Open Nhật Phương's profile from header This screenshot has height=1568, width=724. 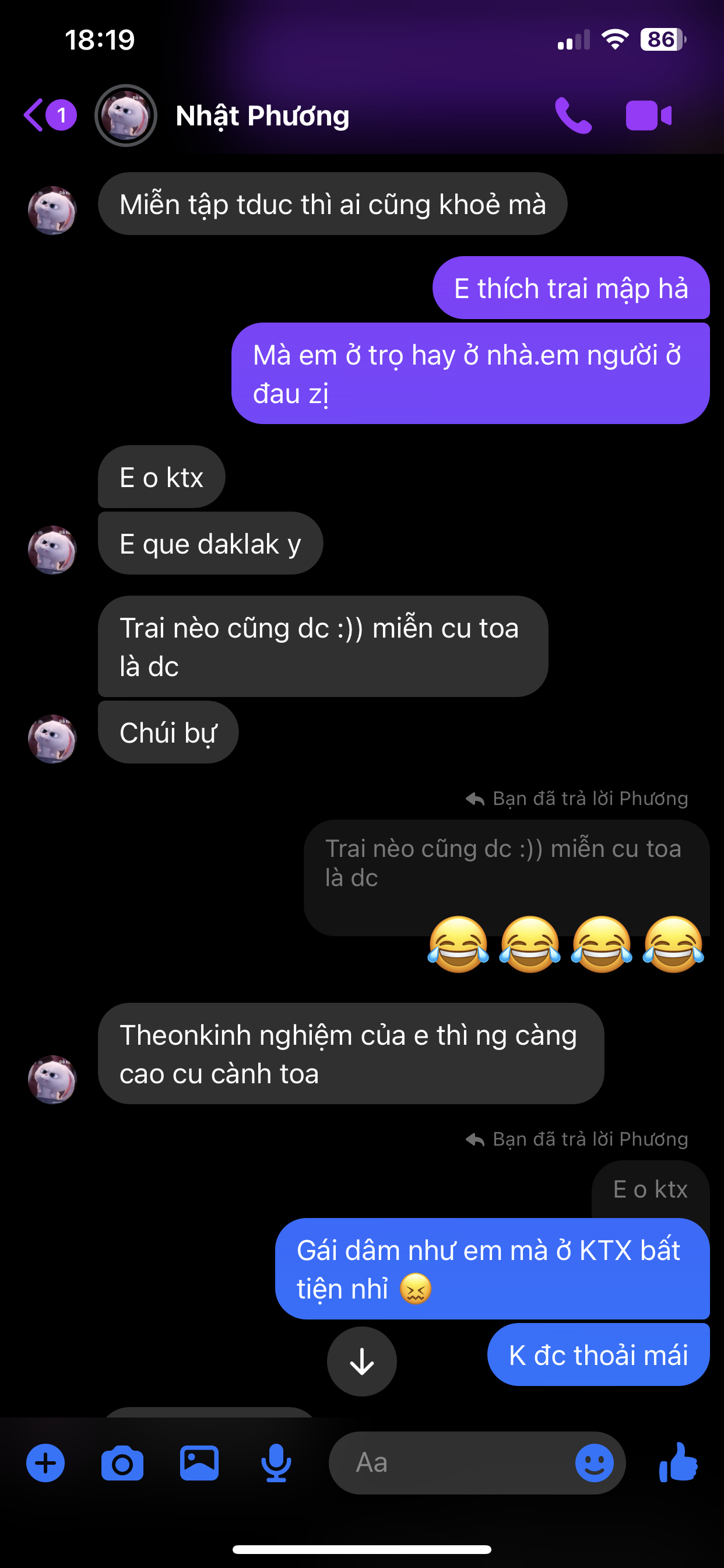coord(262,116)
